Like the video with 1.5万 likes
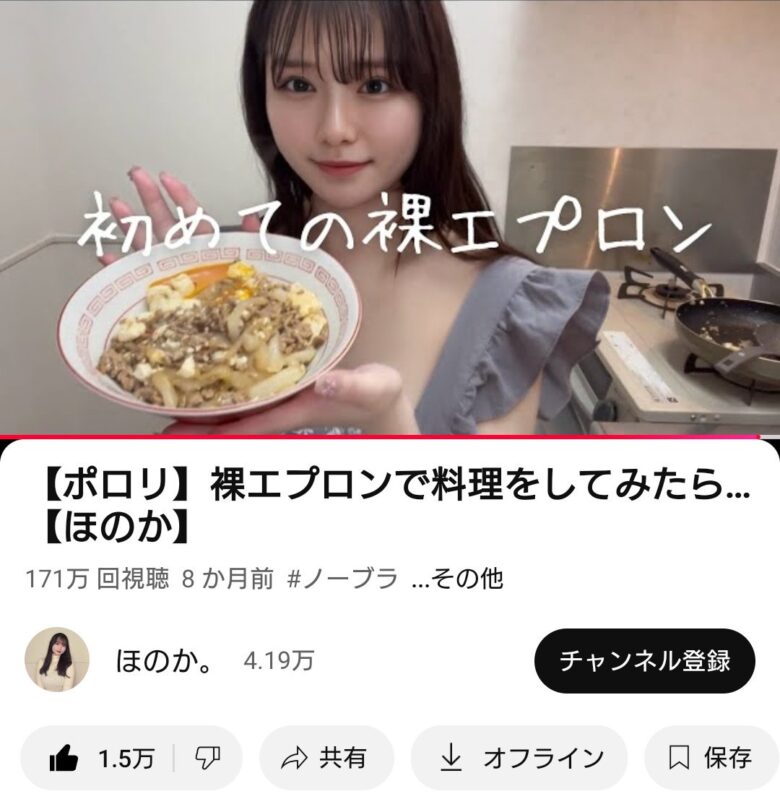 coord(102,758)
